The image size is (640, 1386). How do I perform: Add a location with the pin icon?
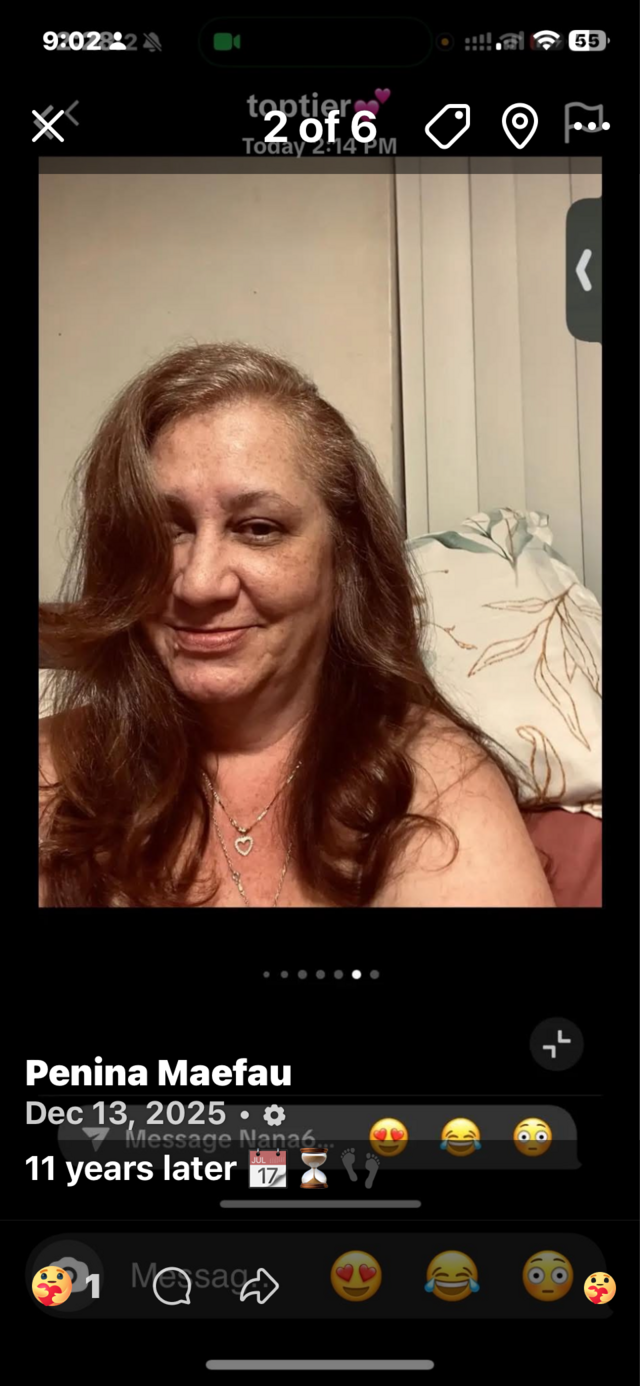(x=519, y=127)
